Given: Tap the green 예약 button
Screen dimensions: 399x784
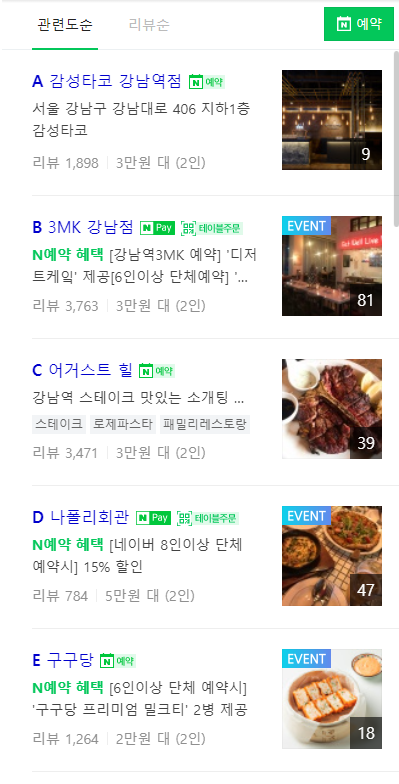Looking at the screenshot, I should tap(359, 24).
